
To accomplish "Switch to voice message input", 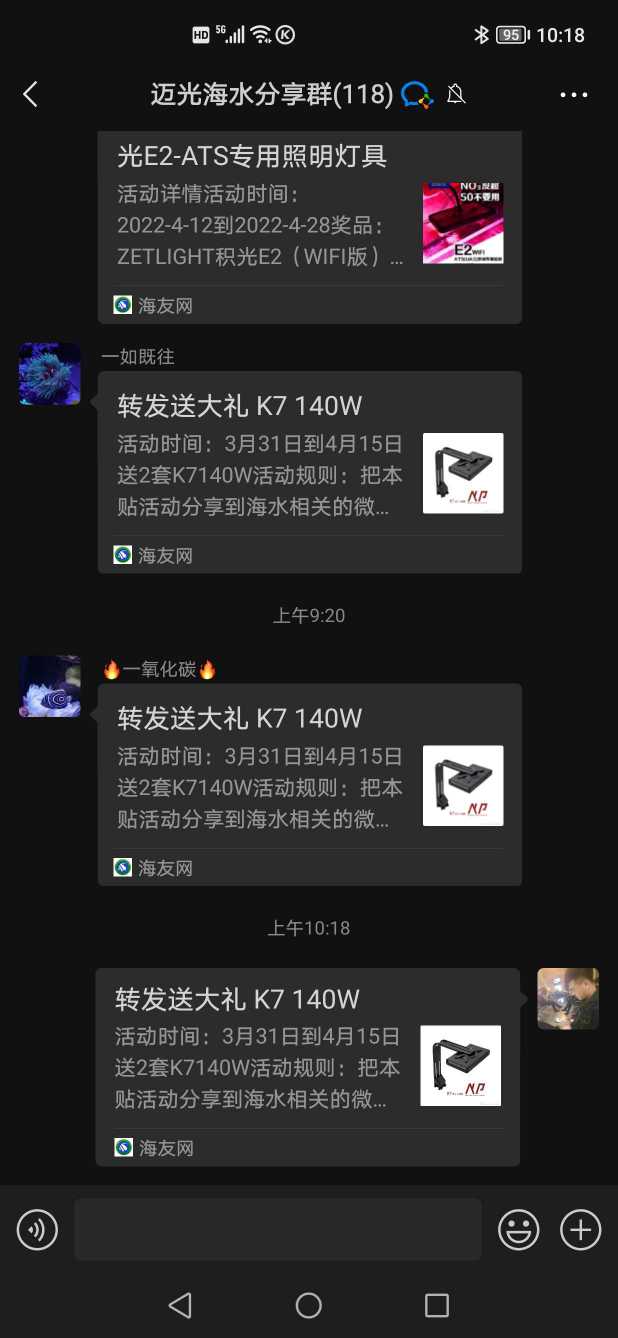I will 38,1229.
